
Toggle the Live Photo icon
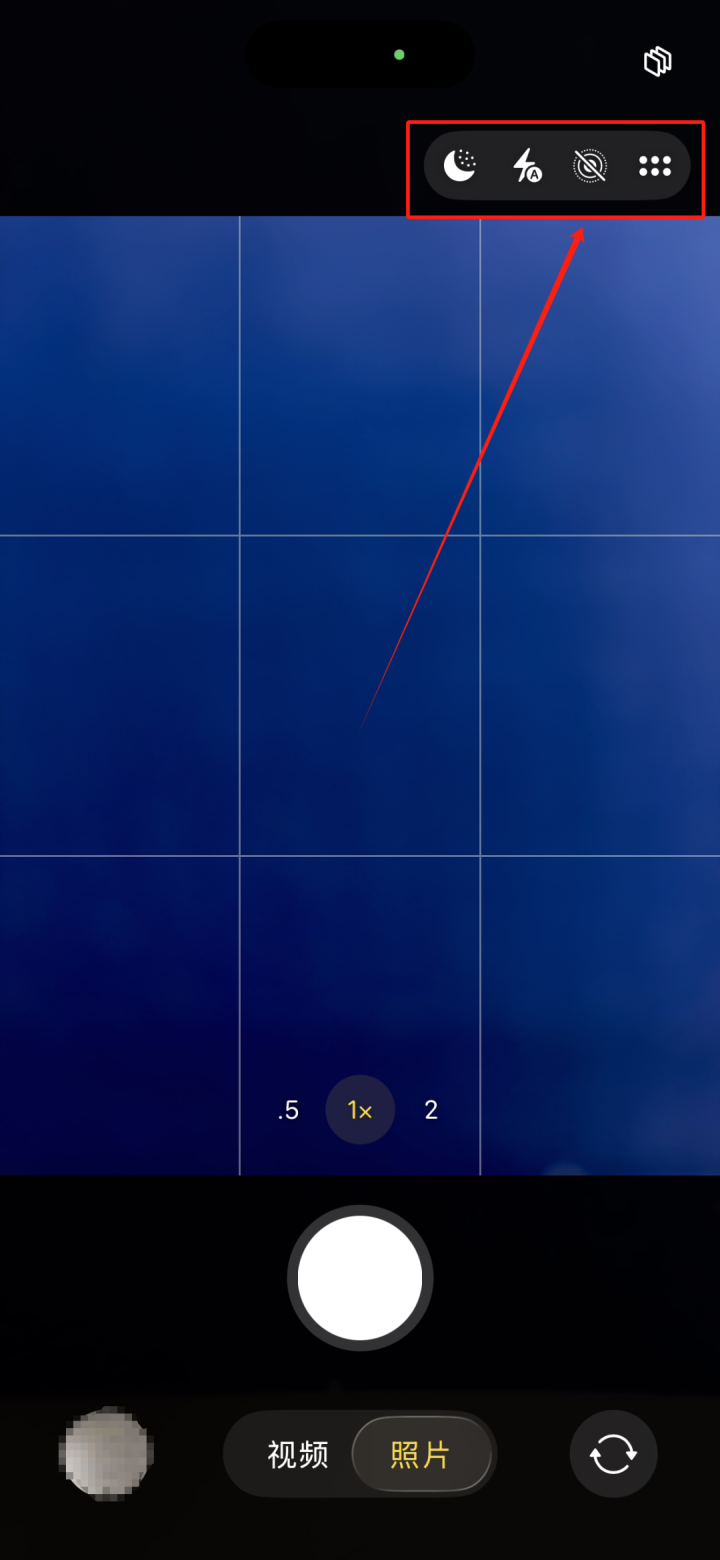click(590, 165)
